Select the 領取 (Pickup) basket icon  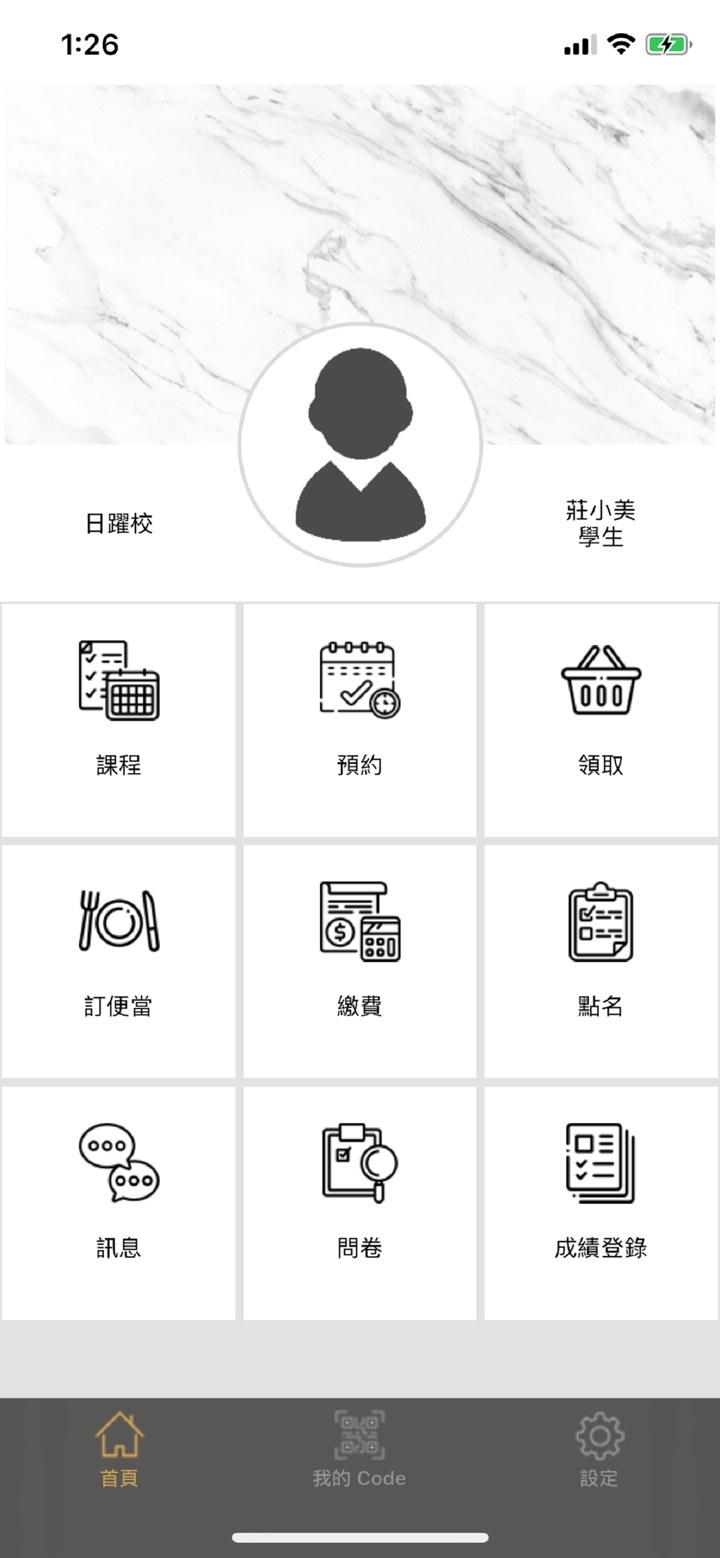[600, 680]
